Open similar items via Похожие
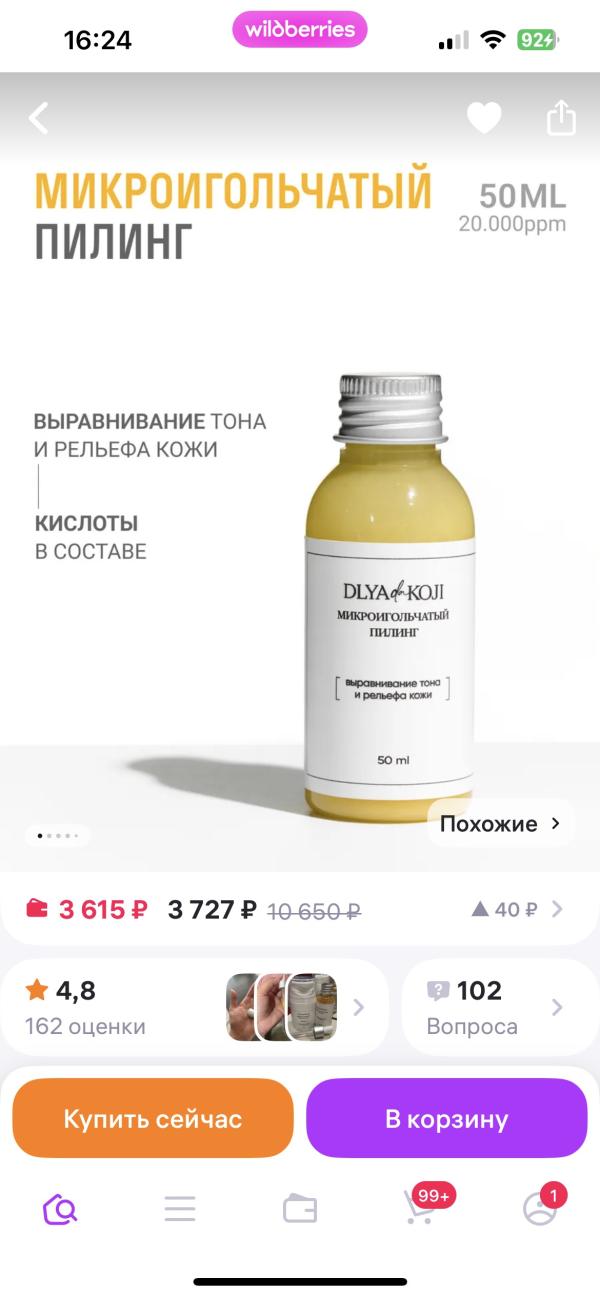600x1297 pixels. [500, 824]
